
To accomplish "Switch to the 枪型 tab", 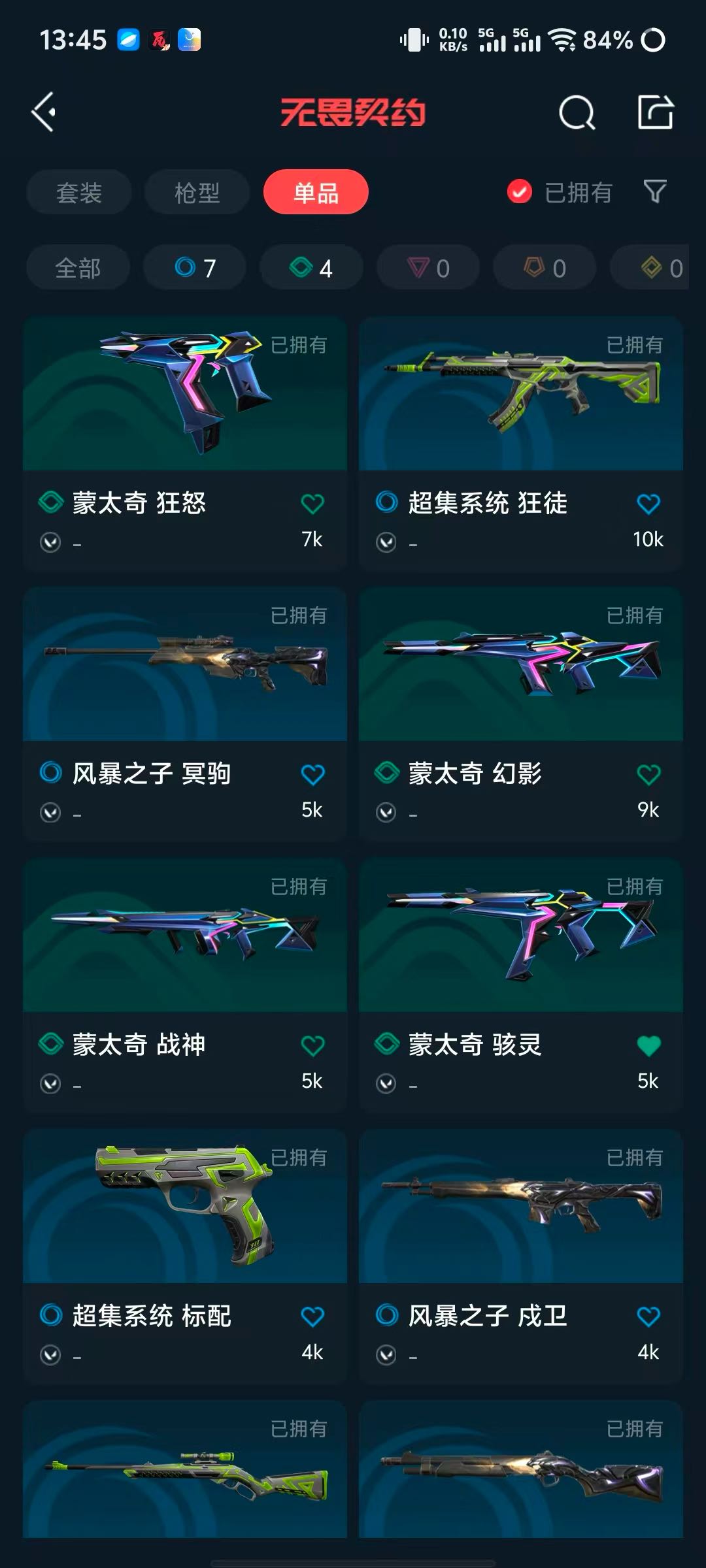I will [x=197, y=192].
